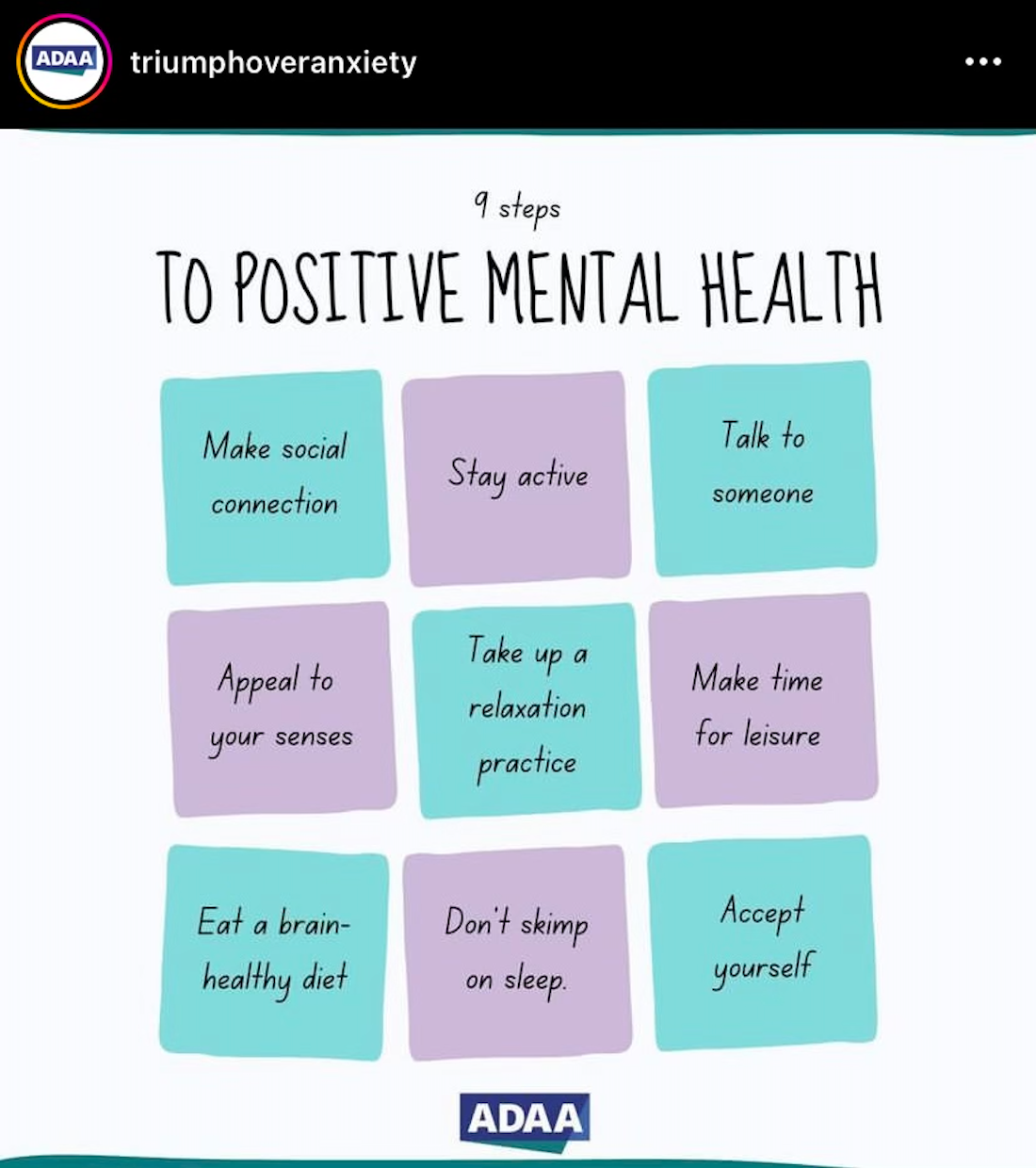
Task: Open the triumphoveranxiety profile picture
Action: (x=64, y=62)
